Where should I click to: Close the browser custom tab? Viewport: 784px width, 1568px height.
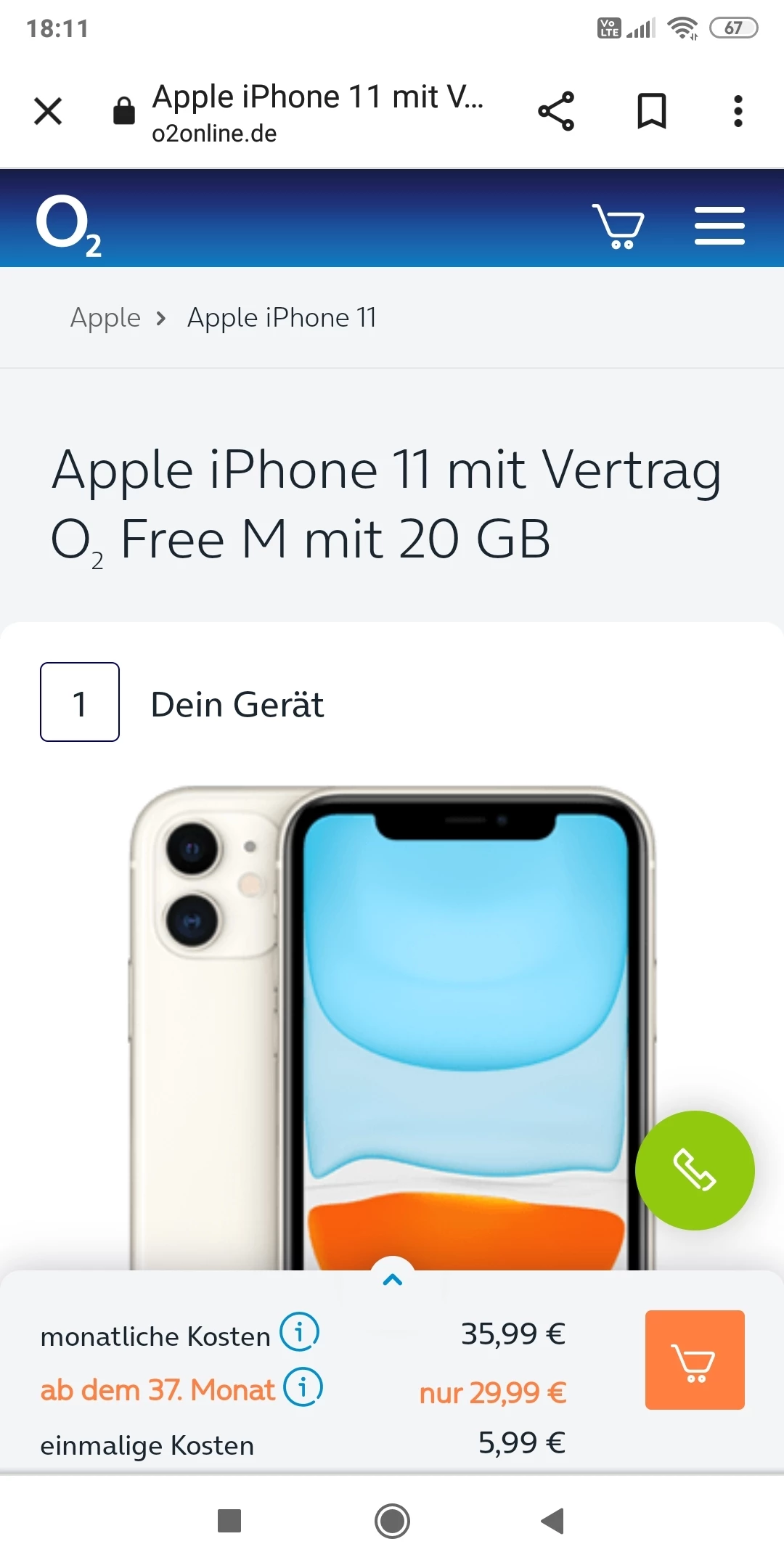click(48, 112)
